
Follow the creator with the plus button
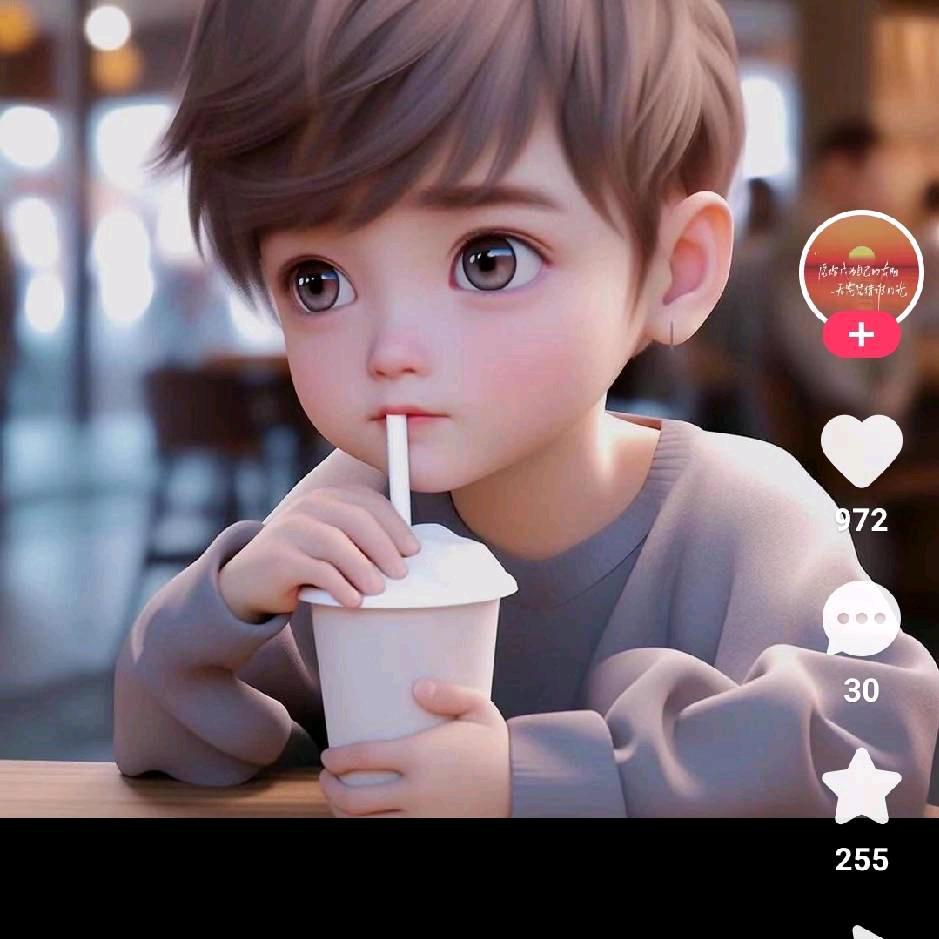pos(861,335)
